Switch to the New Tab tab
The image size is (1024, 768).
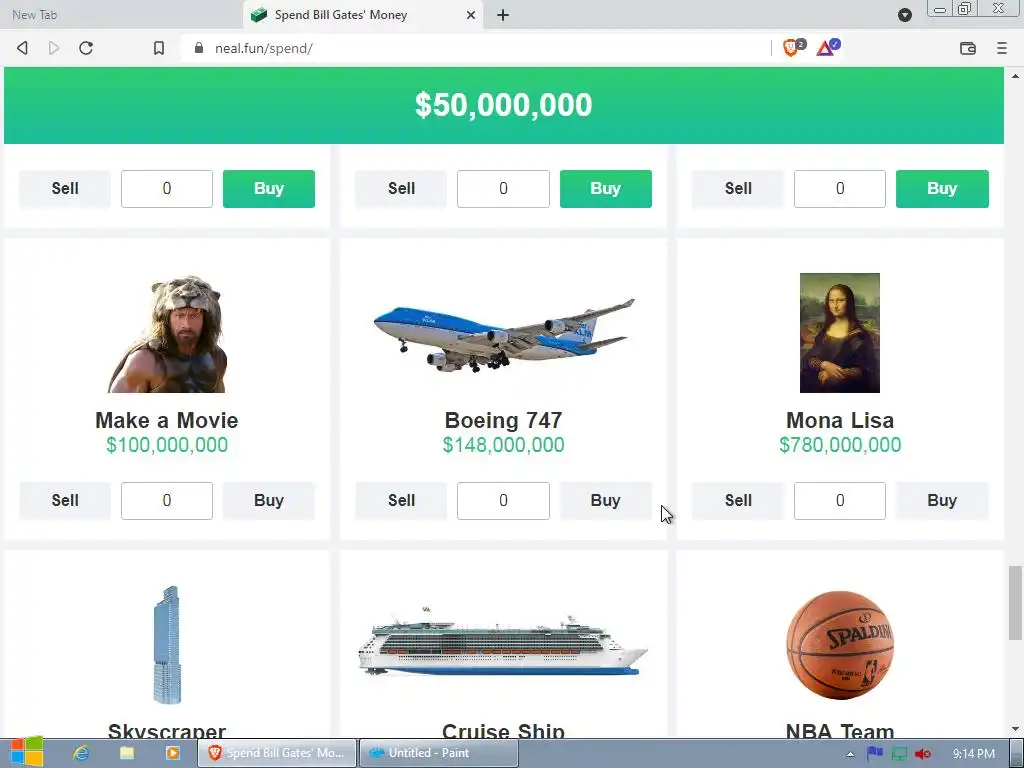120,15
